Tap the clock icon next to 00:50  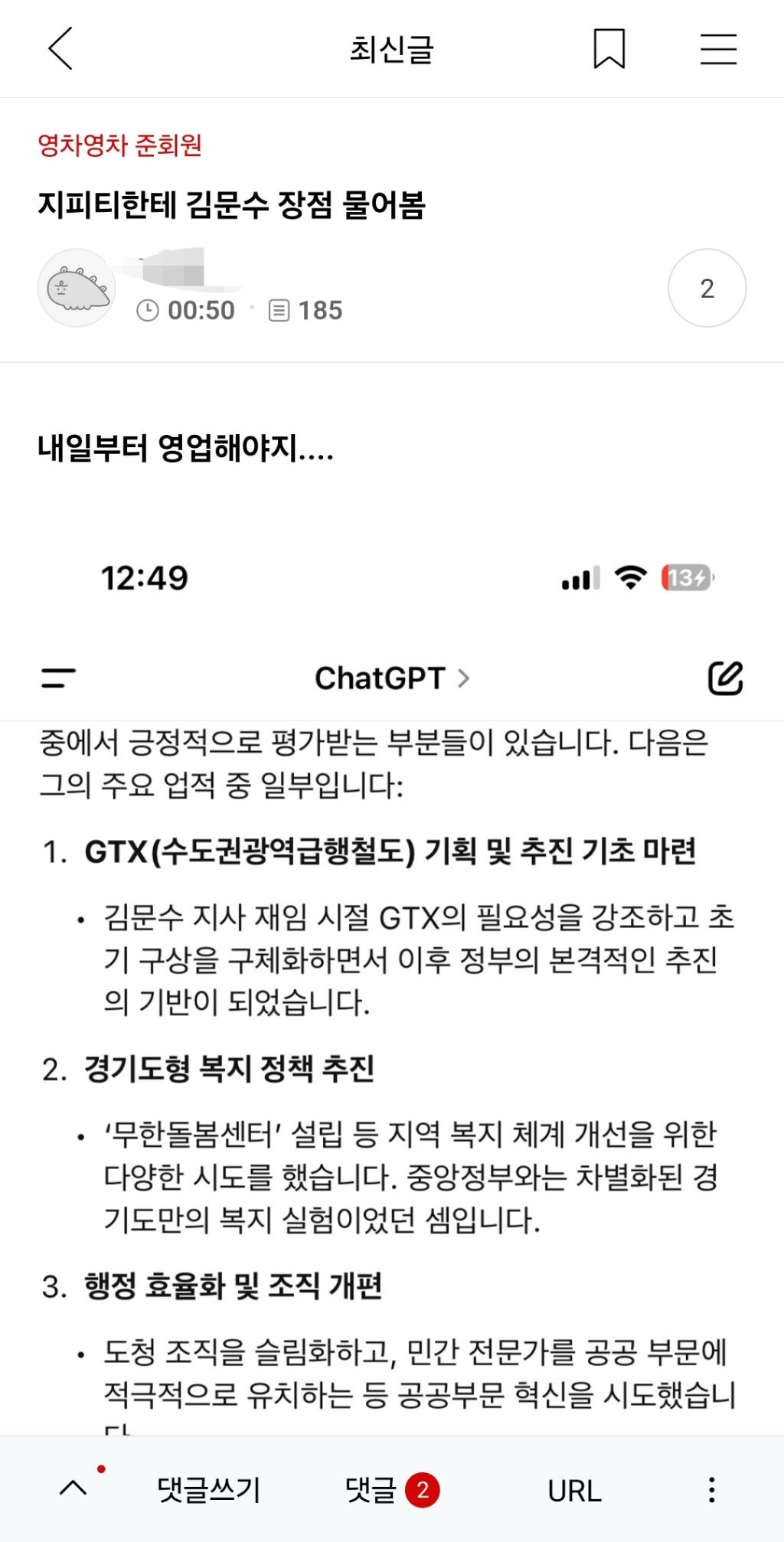point(148,310)
